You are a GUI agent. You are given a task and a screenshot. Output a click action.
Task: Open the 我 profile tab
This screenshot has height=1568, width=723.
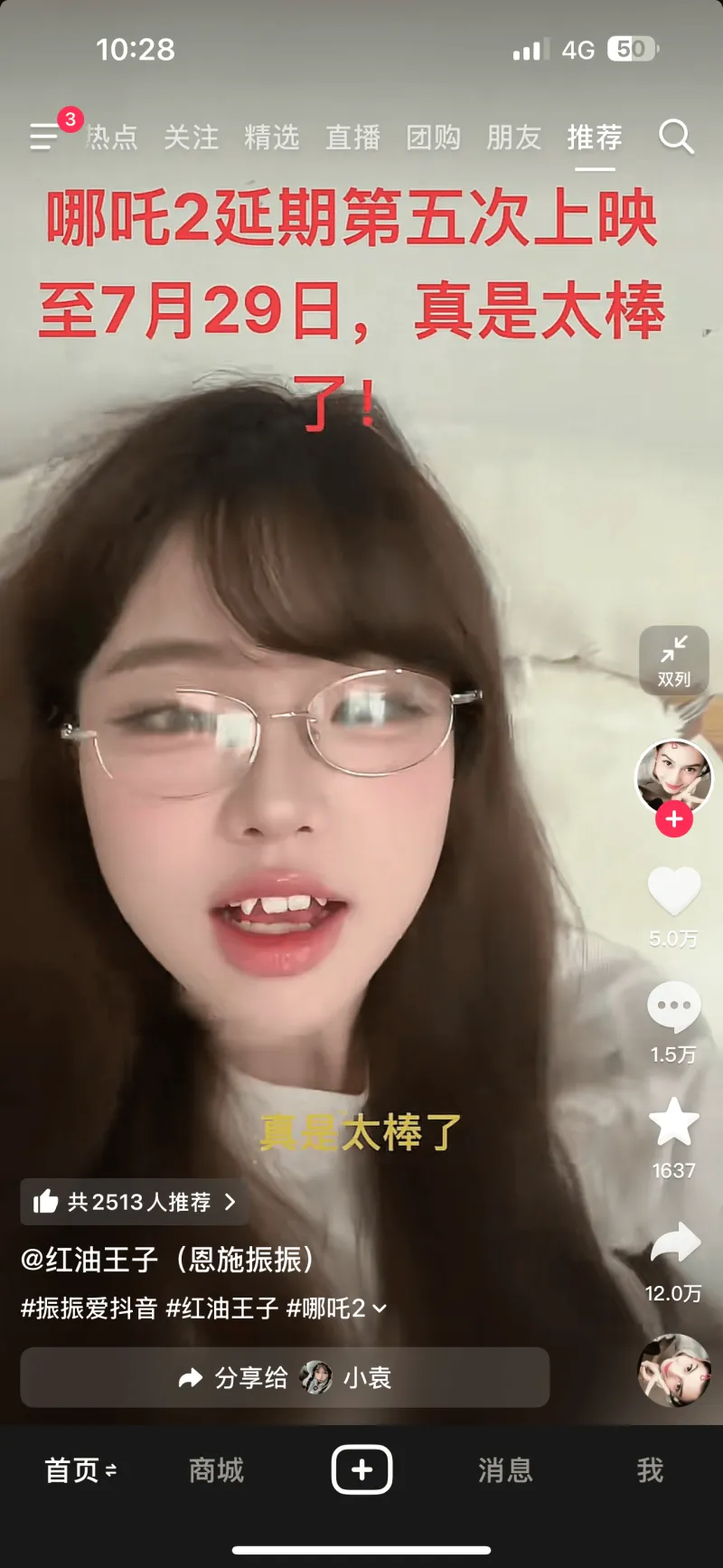(x=650, y=1470)
